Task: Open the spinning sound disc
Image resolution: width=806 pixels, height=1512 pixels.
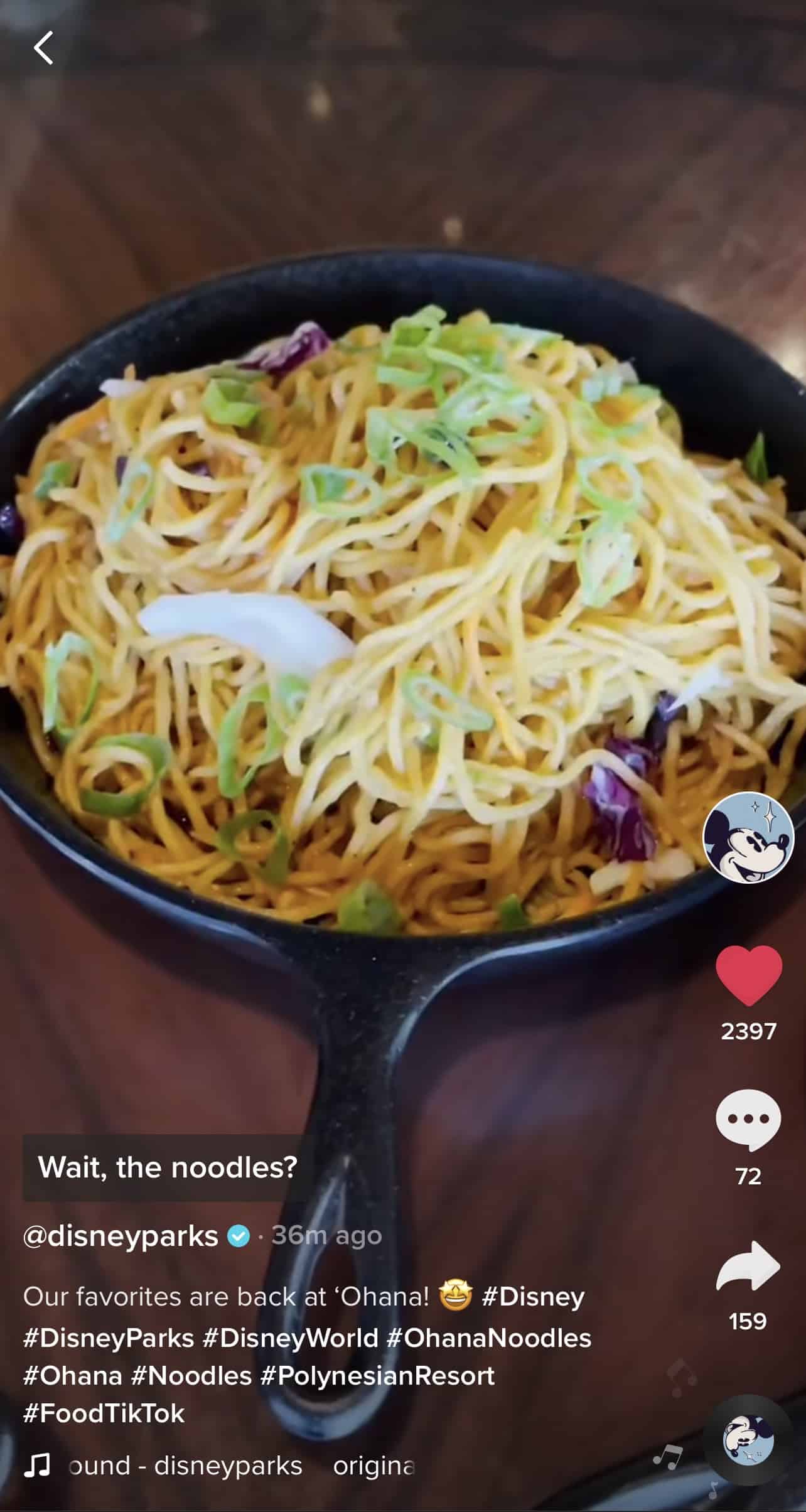Action: [x=748, y=1439]
